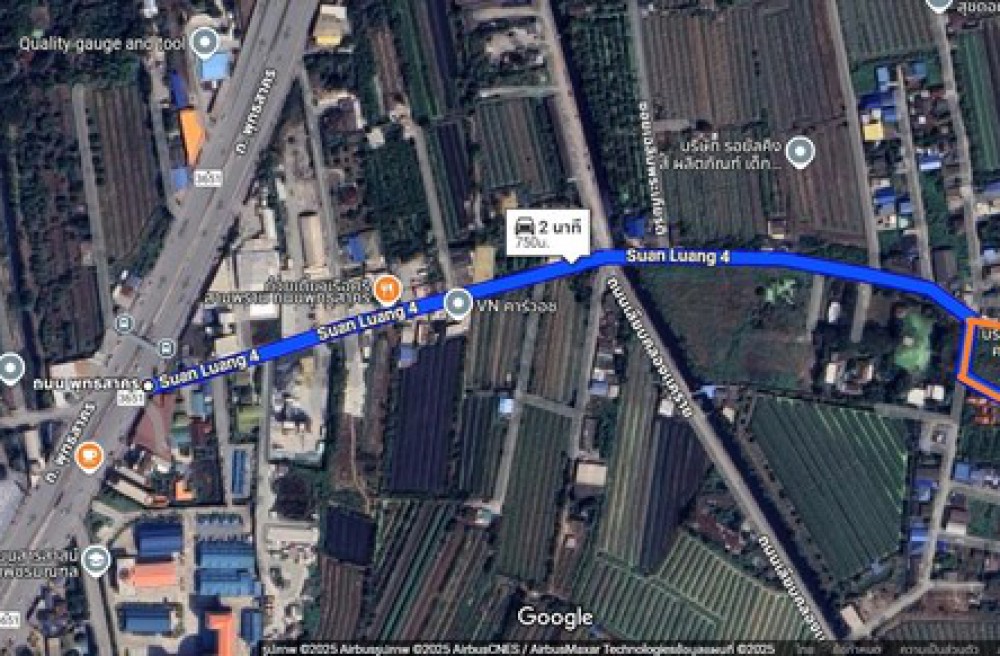Open the Quality gauge and tool place pin
Image resolution: width=1000 pixels, height=656 pixels.
coord(205,42)
